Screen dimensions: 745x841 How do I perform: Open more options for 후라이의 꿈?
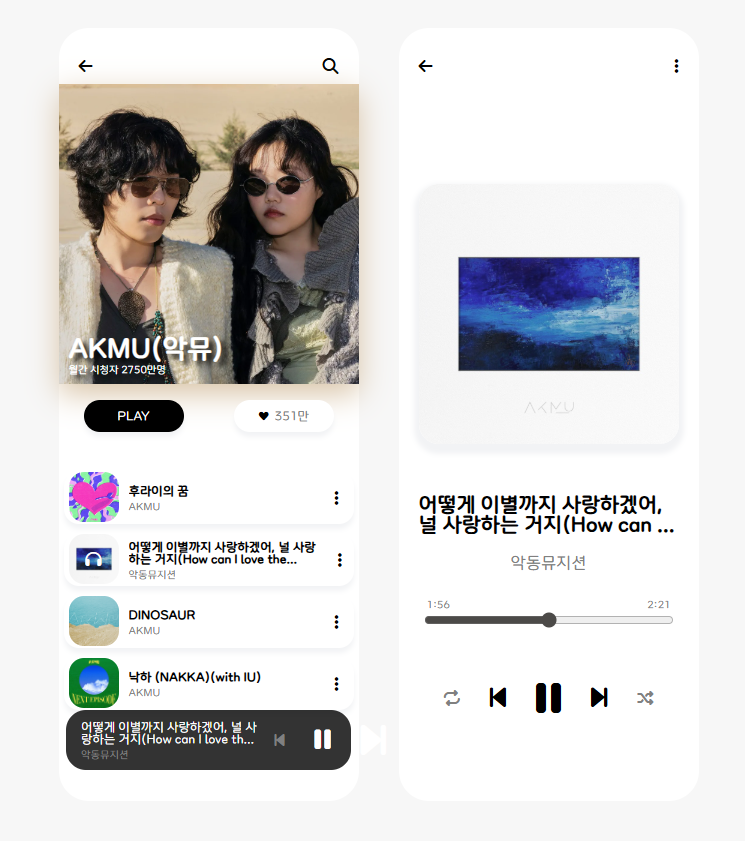pyautogui.click(x=336, y=498)
